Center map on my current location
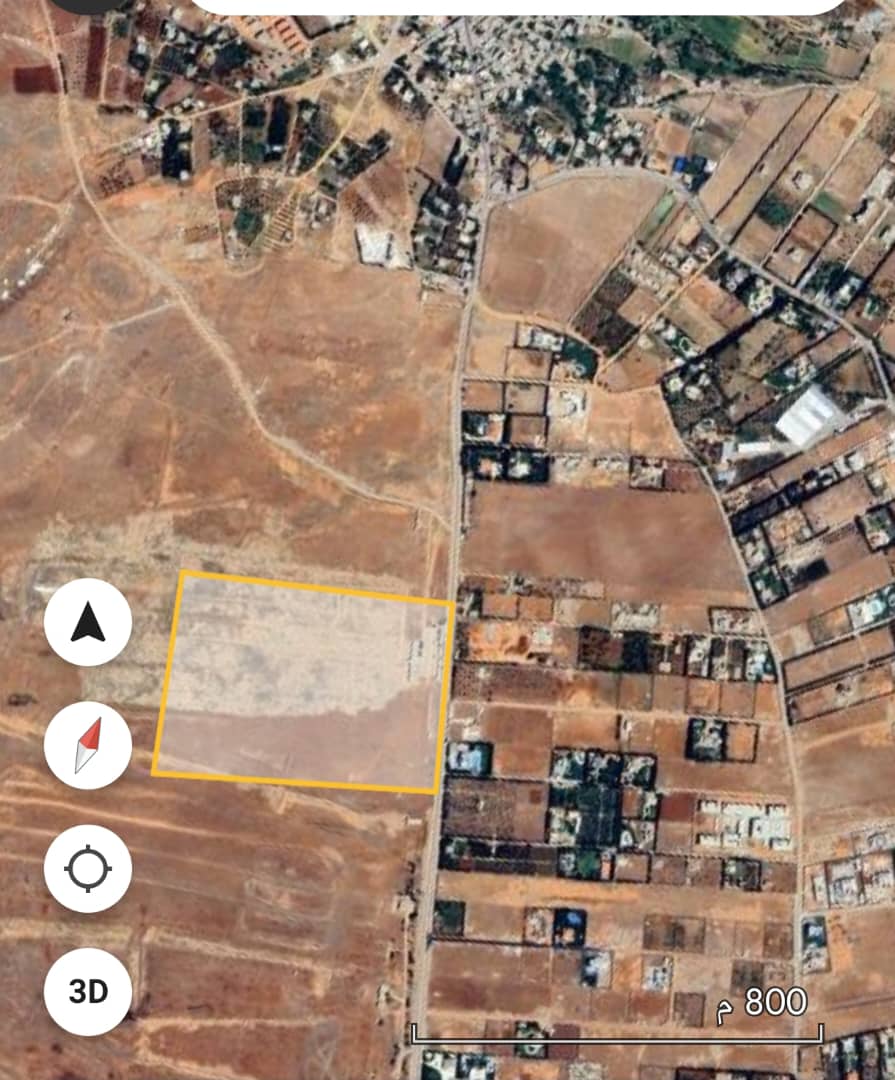This screenshot has width=895, height=1080. 88,868
